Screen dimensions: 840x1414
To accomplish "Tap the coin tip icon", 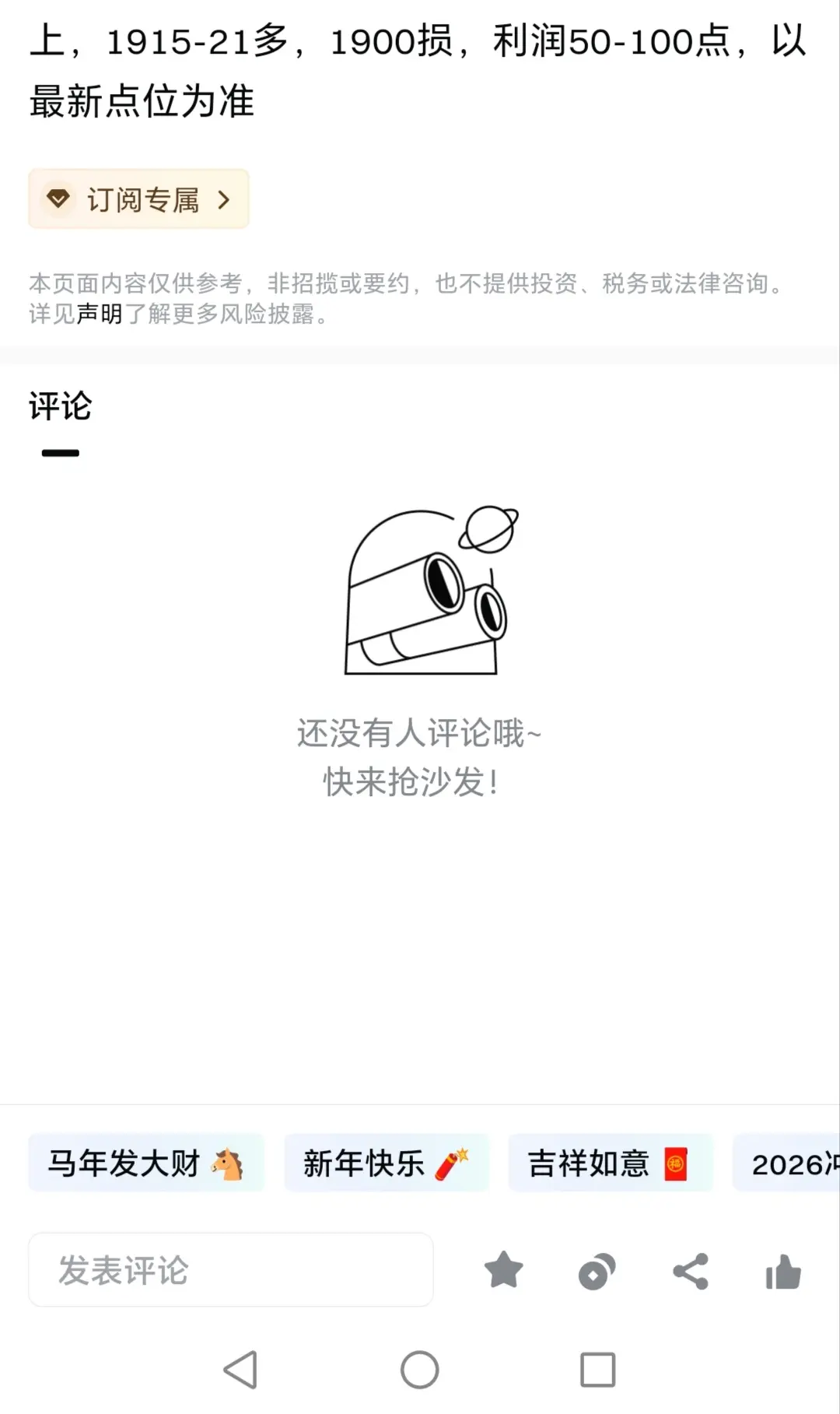I will tap(597, 1269).
